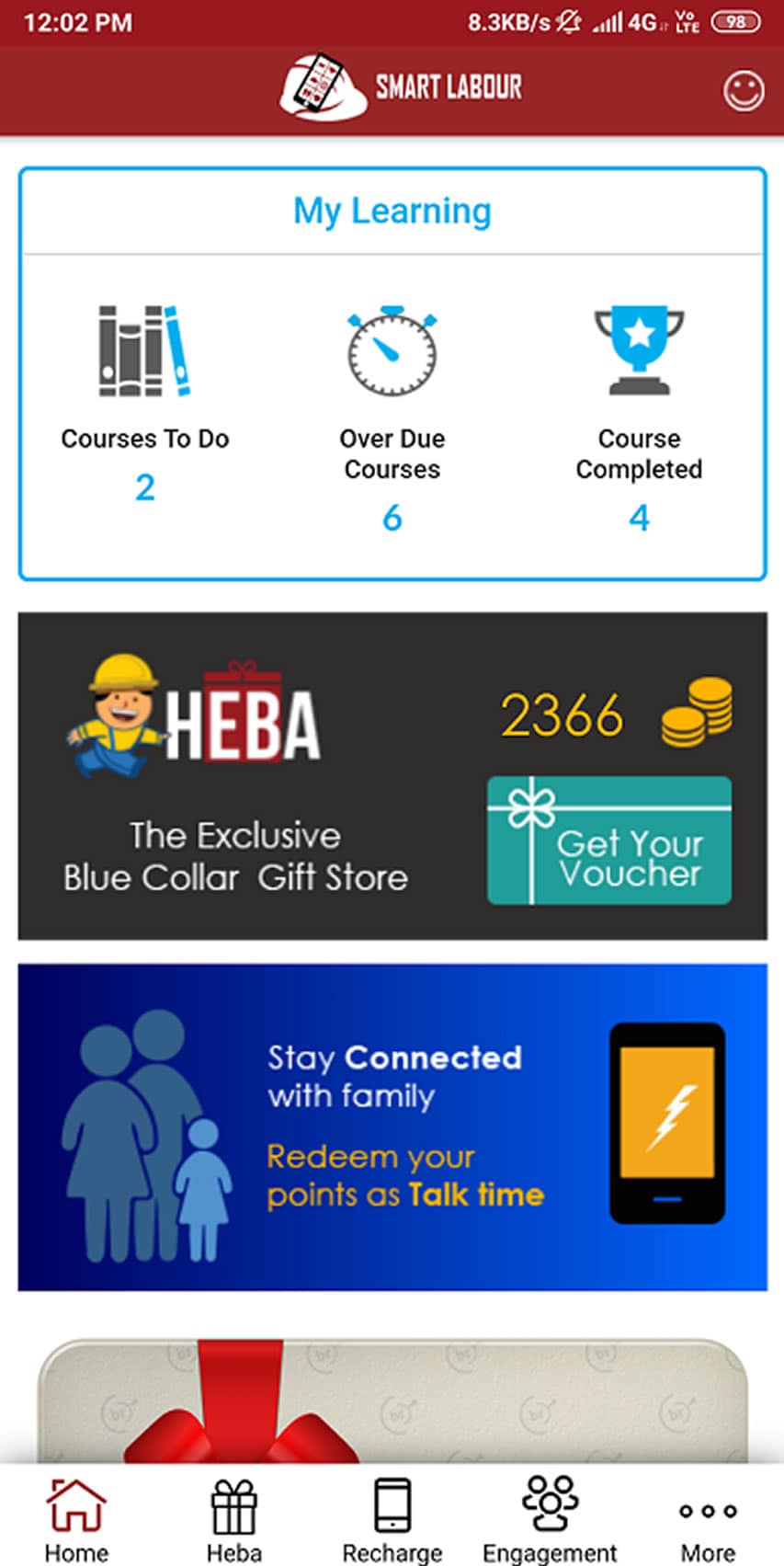The width and height of the screenshot is (784, 1566).
Task: Go to the Recharge tab
Action: pos(392,1519)
